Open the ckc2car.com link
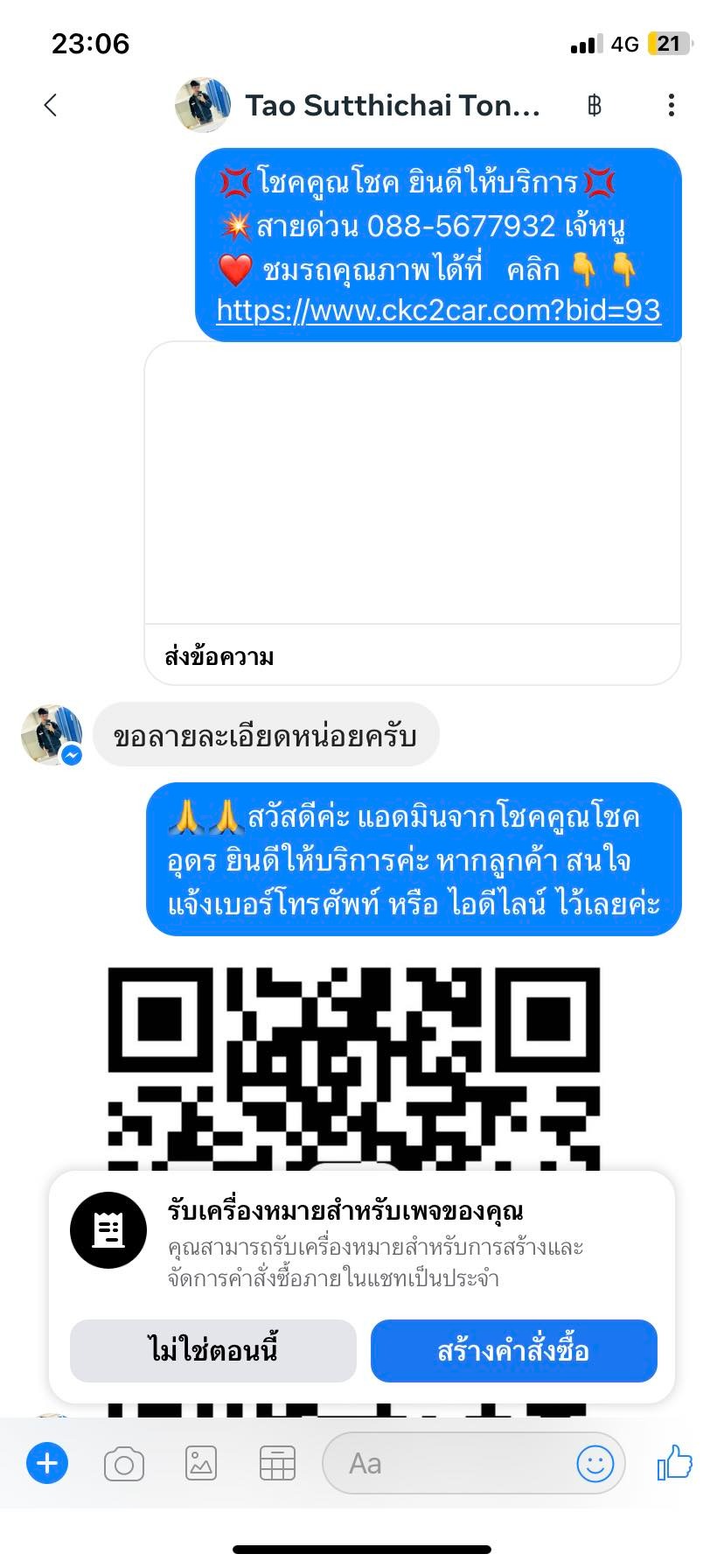The height and width of the screenshot is (1568, 724). click(438, 311)
